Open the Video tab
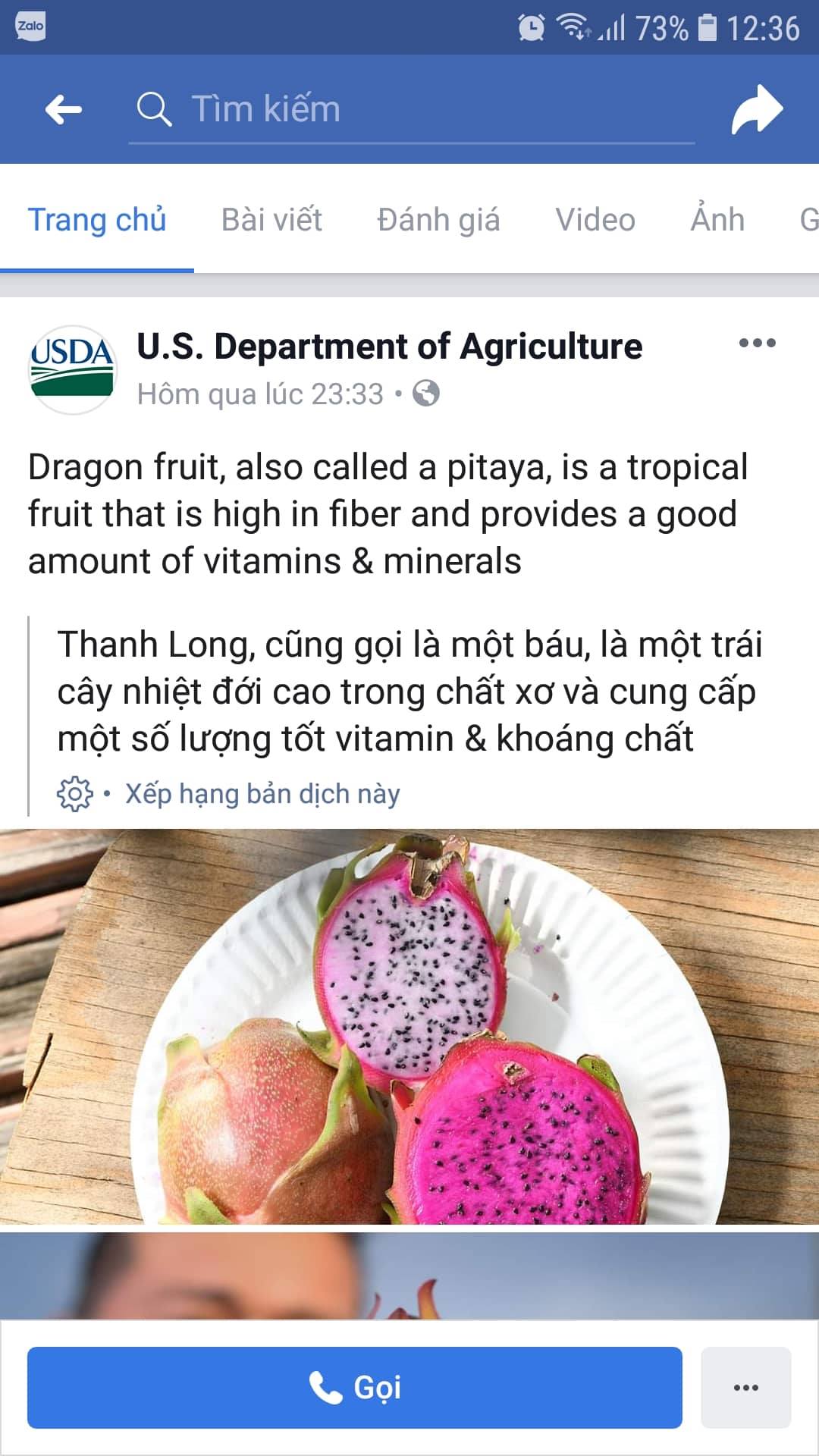 (595, 220)
